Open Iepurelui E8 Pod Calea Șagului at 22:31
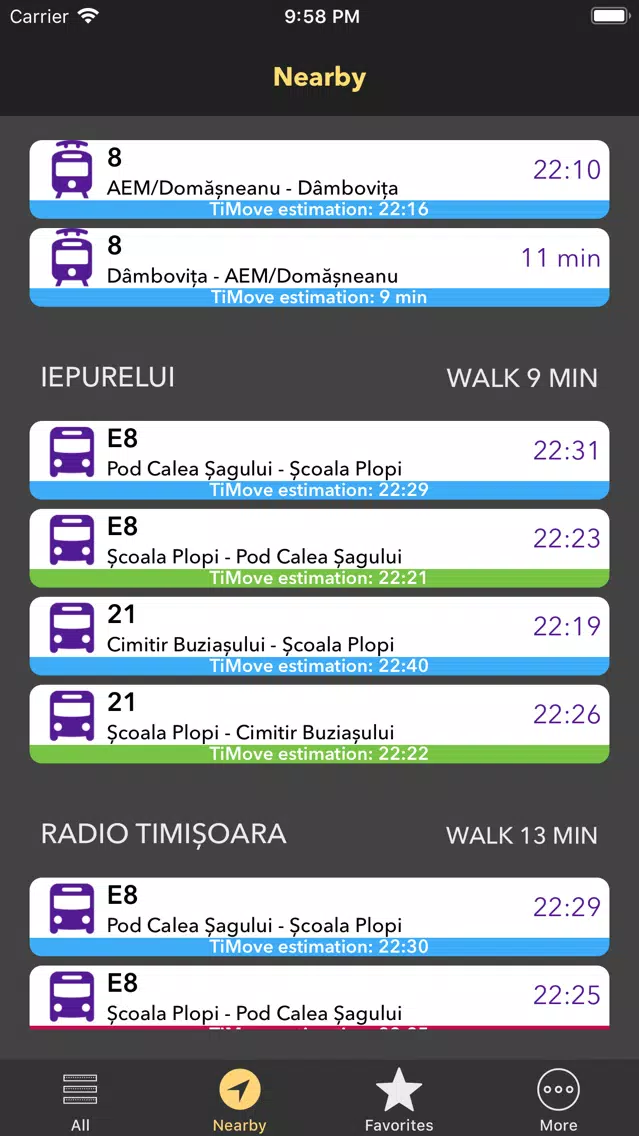639x1136 pixels. point(320,460)
